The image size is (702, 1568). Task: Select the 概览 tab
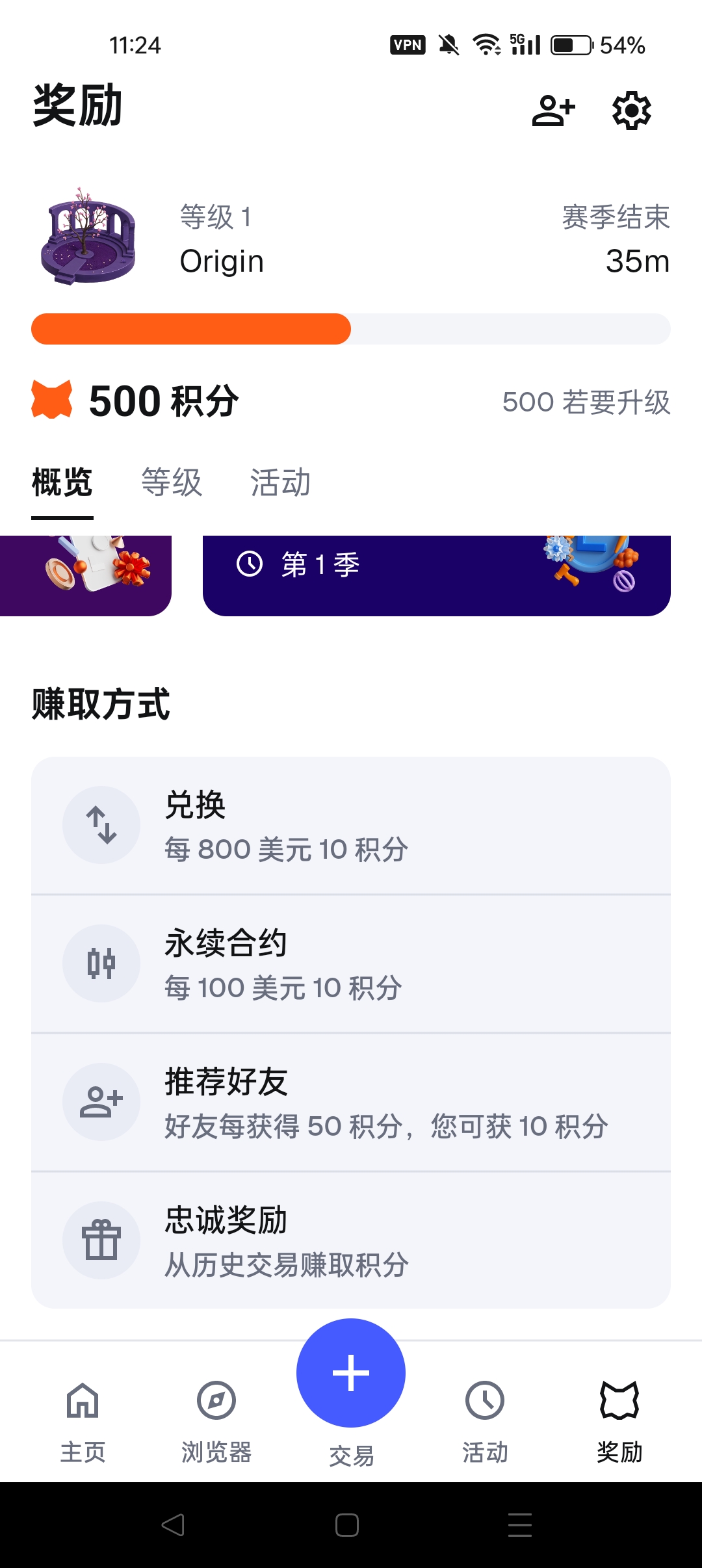click(x=62, y=482)
